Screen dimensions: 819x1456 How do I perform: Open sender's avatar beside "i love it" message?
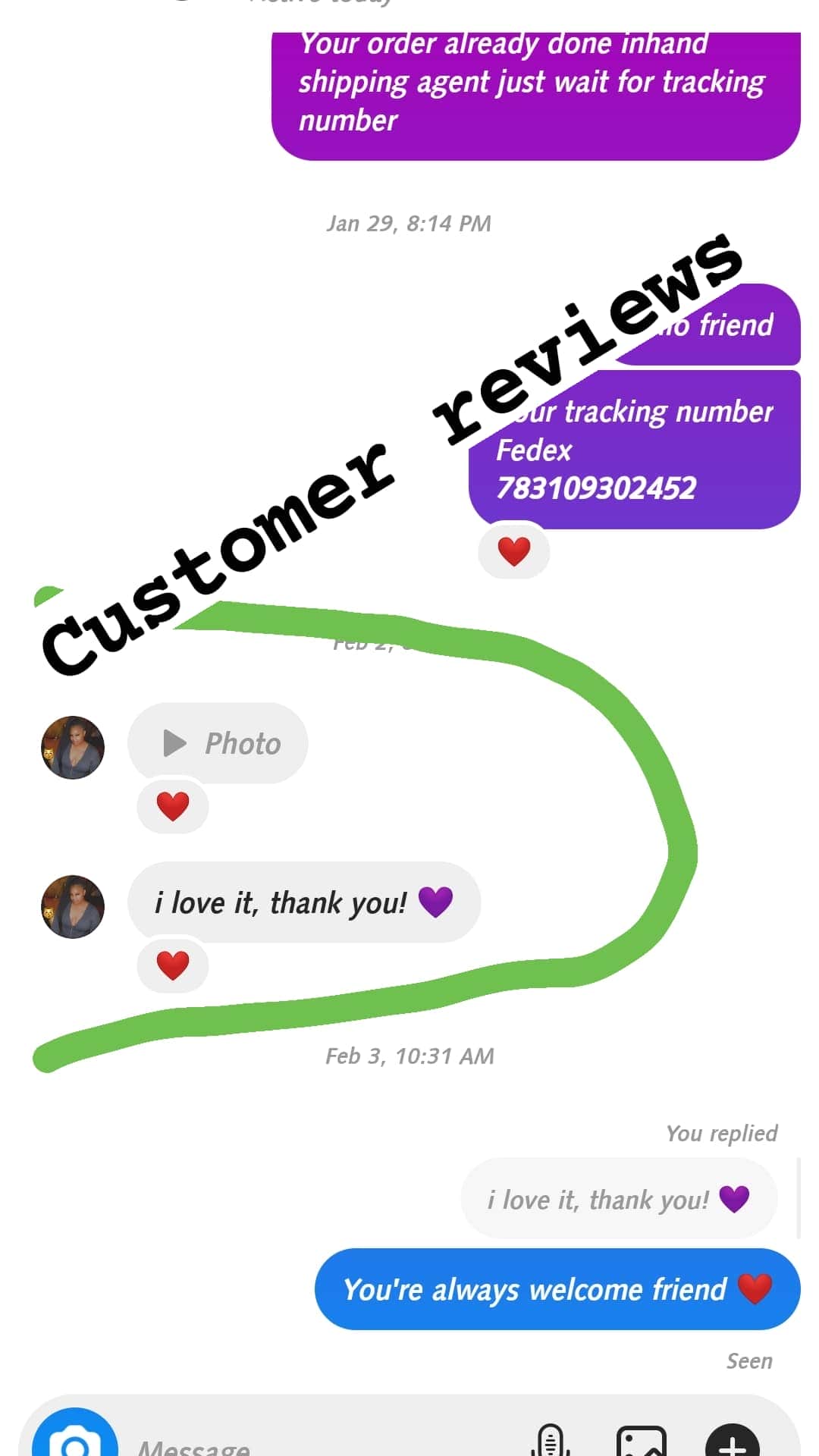(x=73, y=907)
